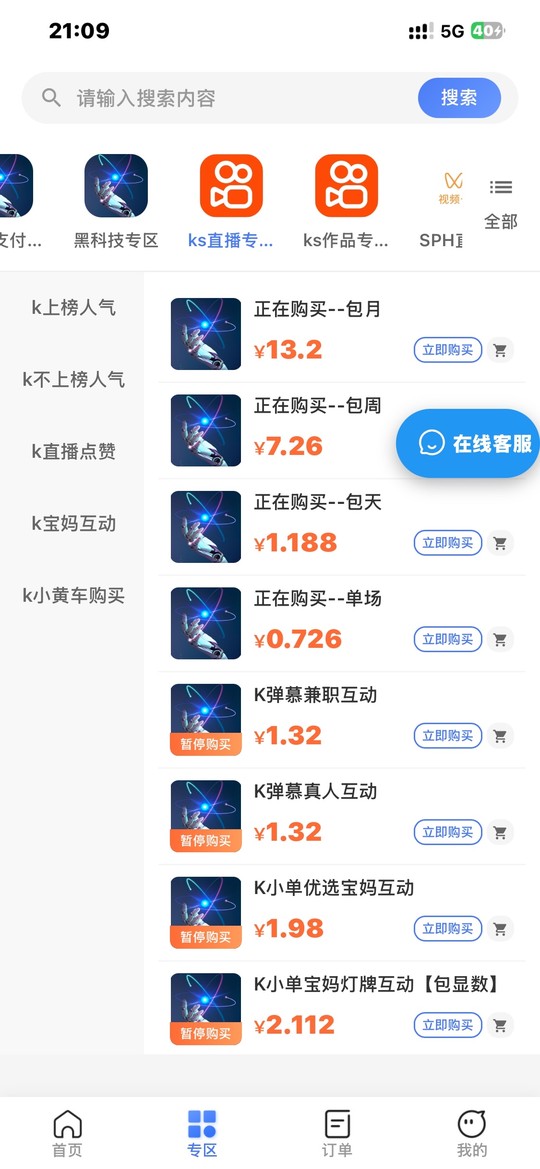Tap the blue 搜索 button

coord(459,98)
